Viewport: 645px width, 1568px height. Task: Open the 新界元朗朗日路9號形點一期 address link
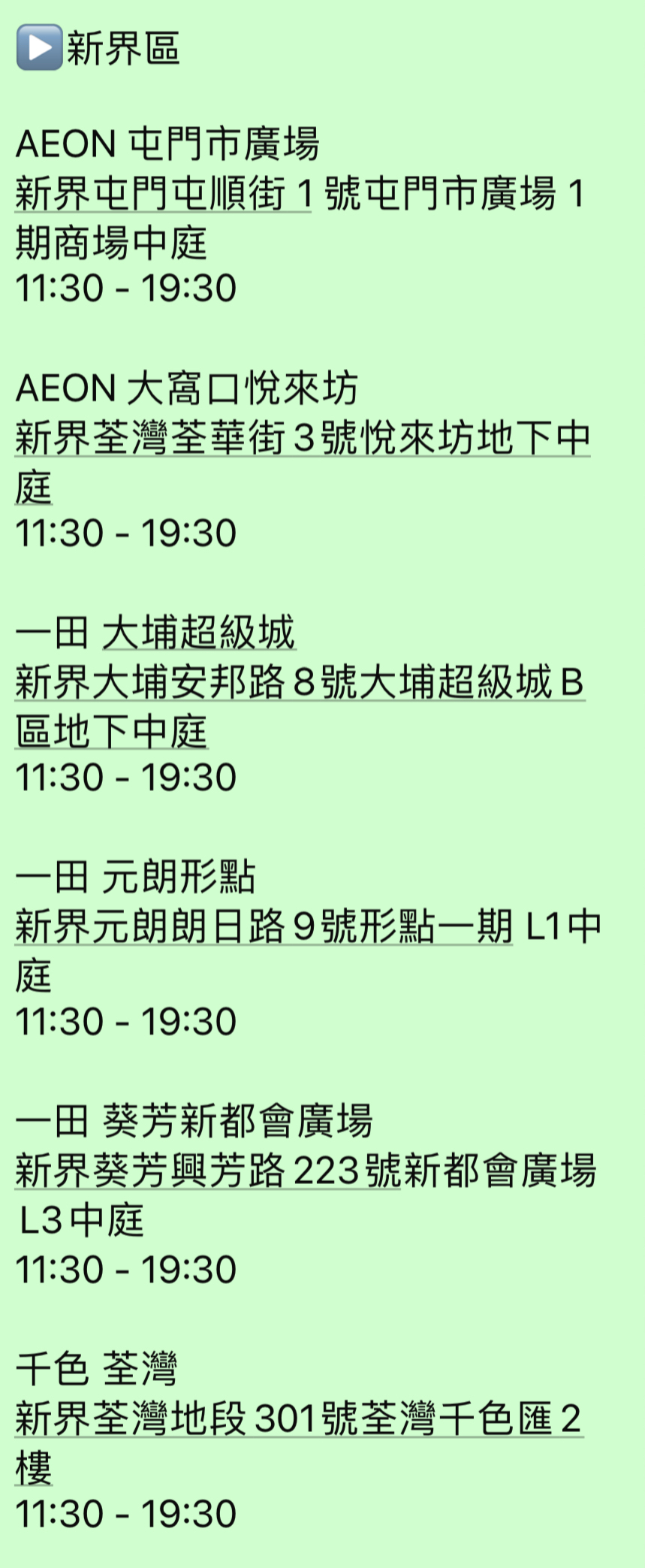(x=264, y=926)
